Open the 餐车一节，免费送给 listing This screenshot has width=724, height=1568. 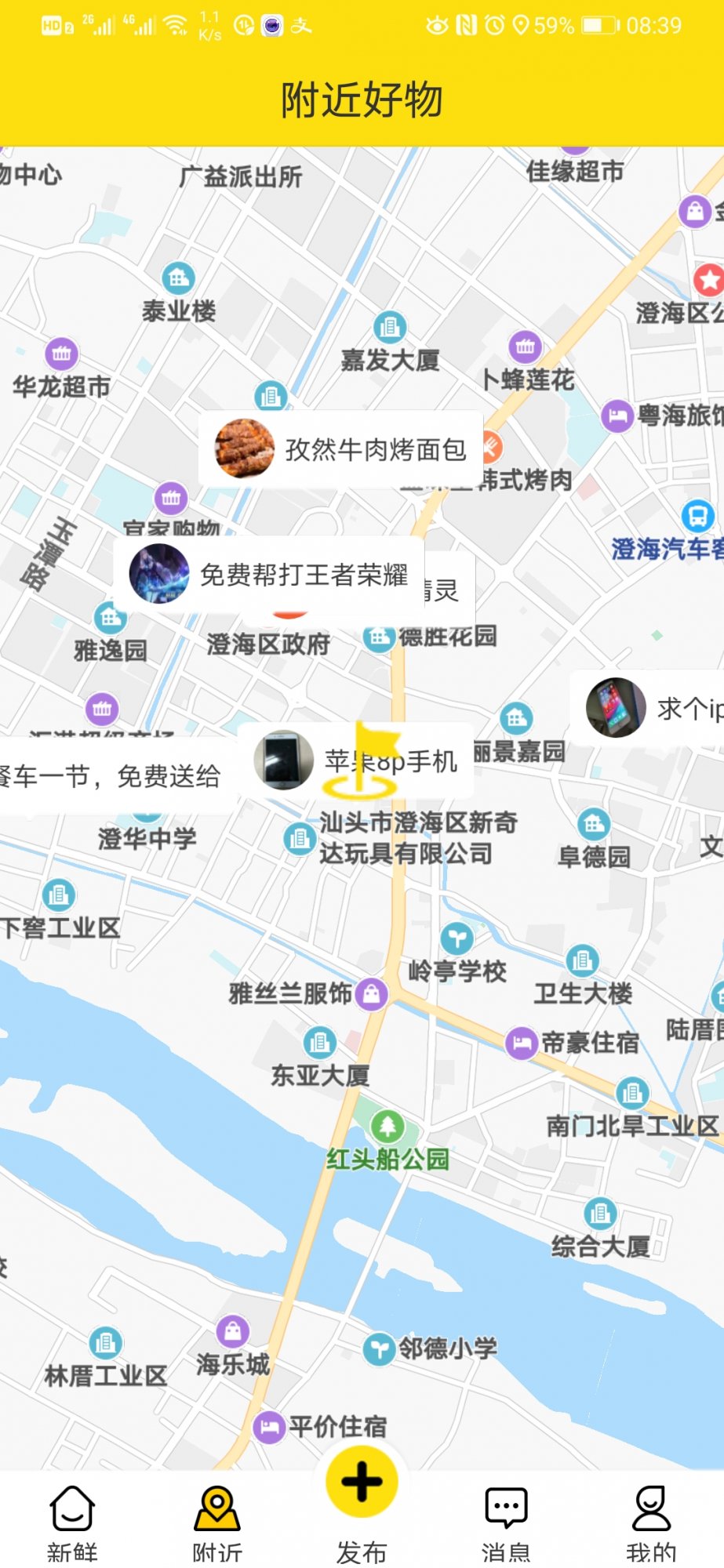point(114,776)
